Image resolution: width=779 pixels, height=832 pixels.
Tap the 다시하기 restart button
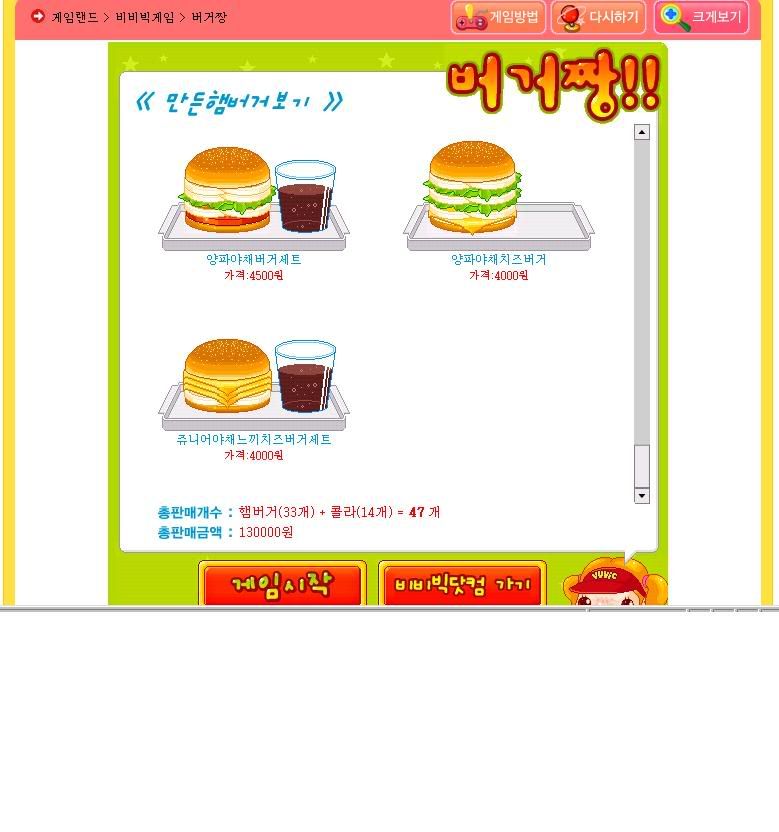tap(598, 17)
